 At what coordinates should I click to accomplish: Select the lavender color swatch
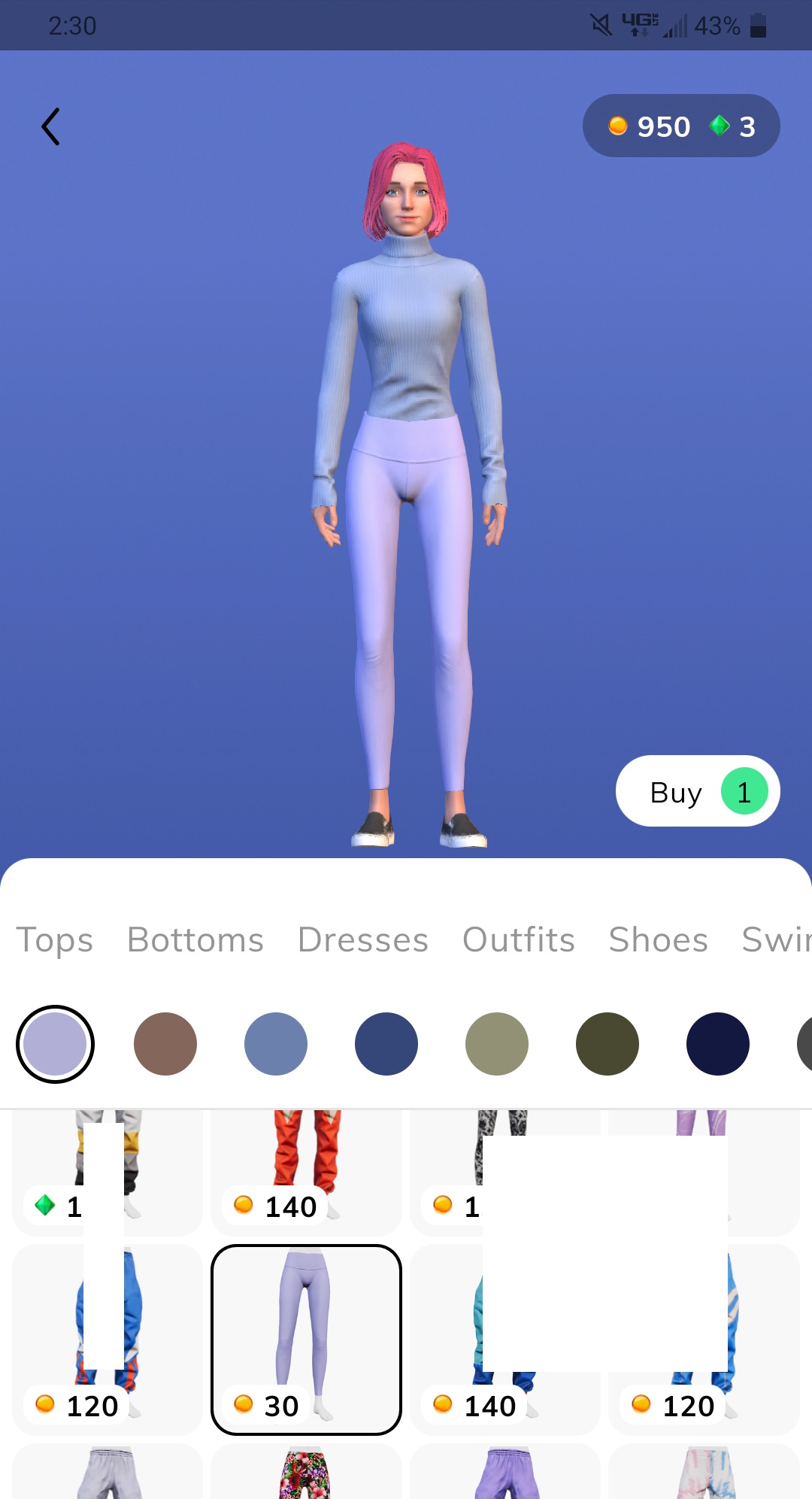55,1044
